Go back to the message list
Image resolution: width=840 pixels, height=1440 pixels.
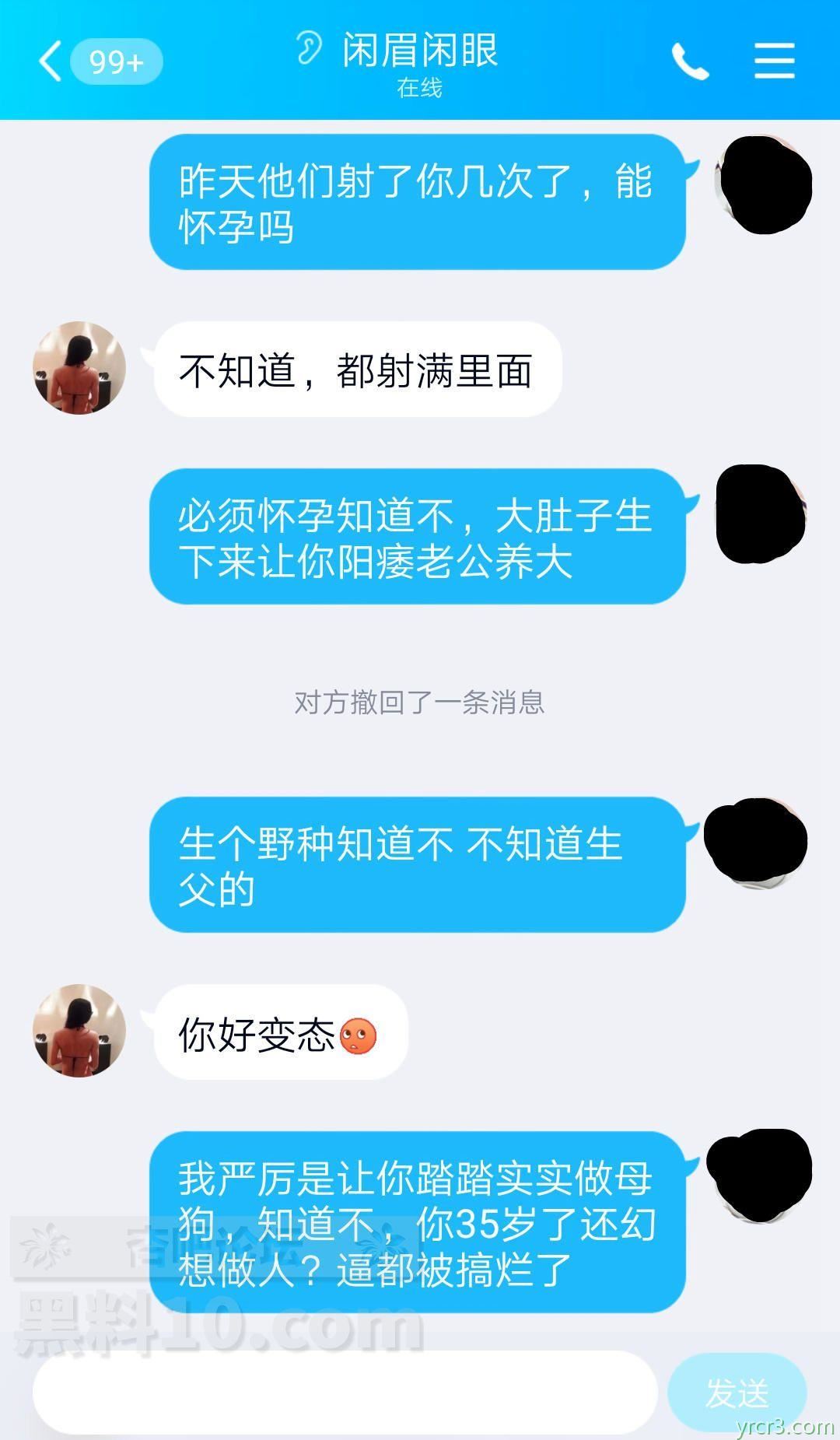point(51,61)
